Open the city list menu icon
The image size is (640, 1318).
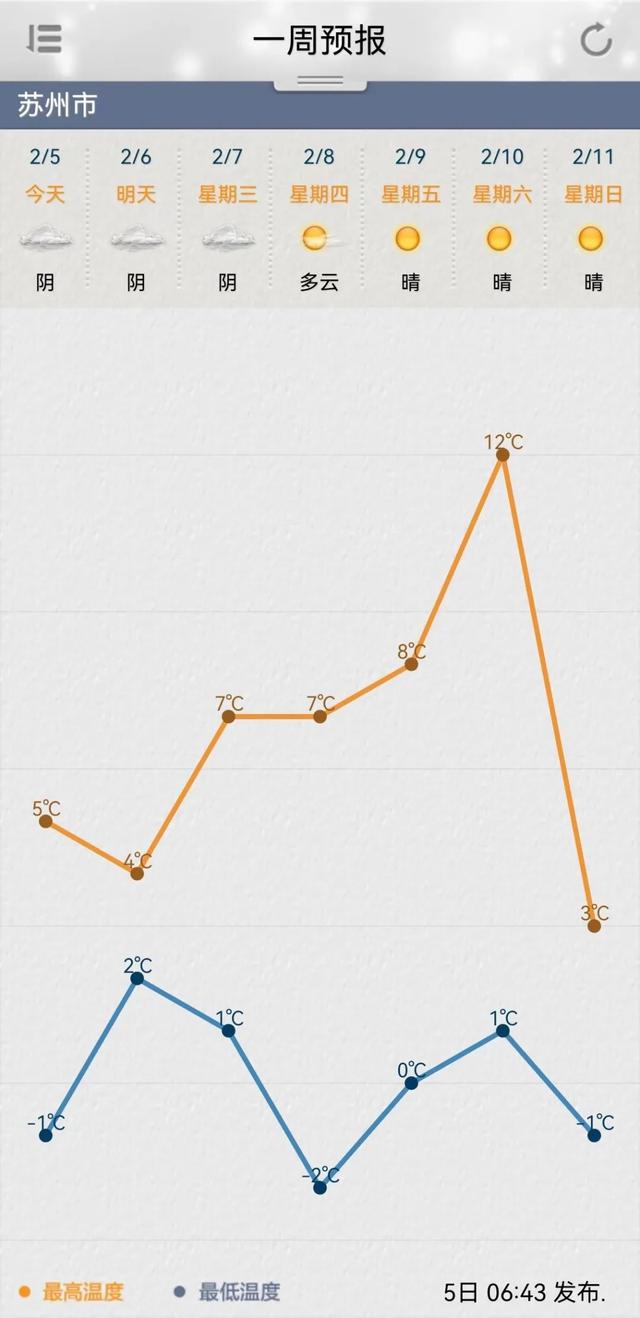click(x=44, y=39)
